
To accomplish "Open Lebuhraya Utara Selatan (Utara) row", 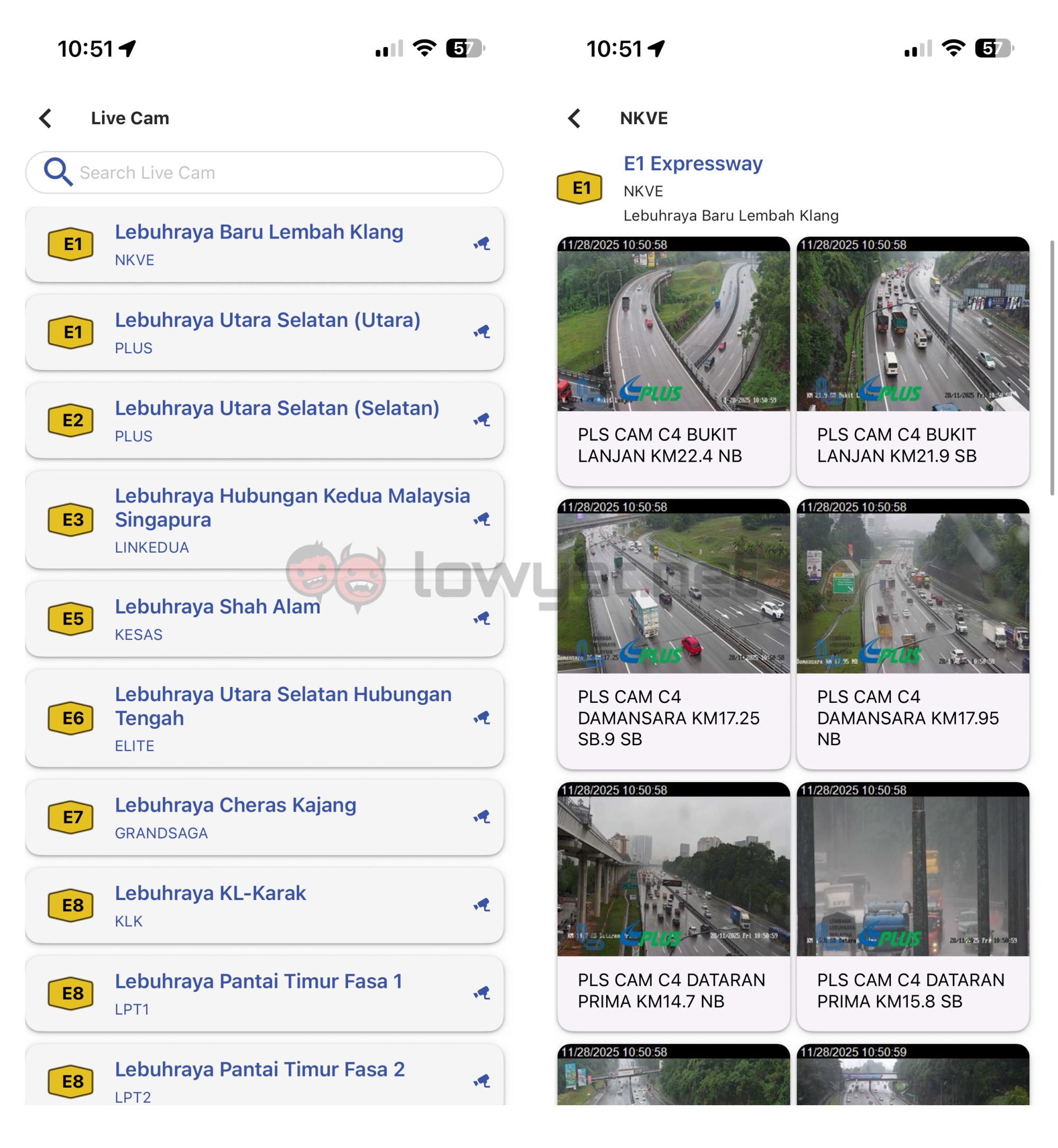I will (263, 333).
